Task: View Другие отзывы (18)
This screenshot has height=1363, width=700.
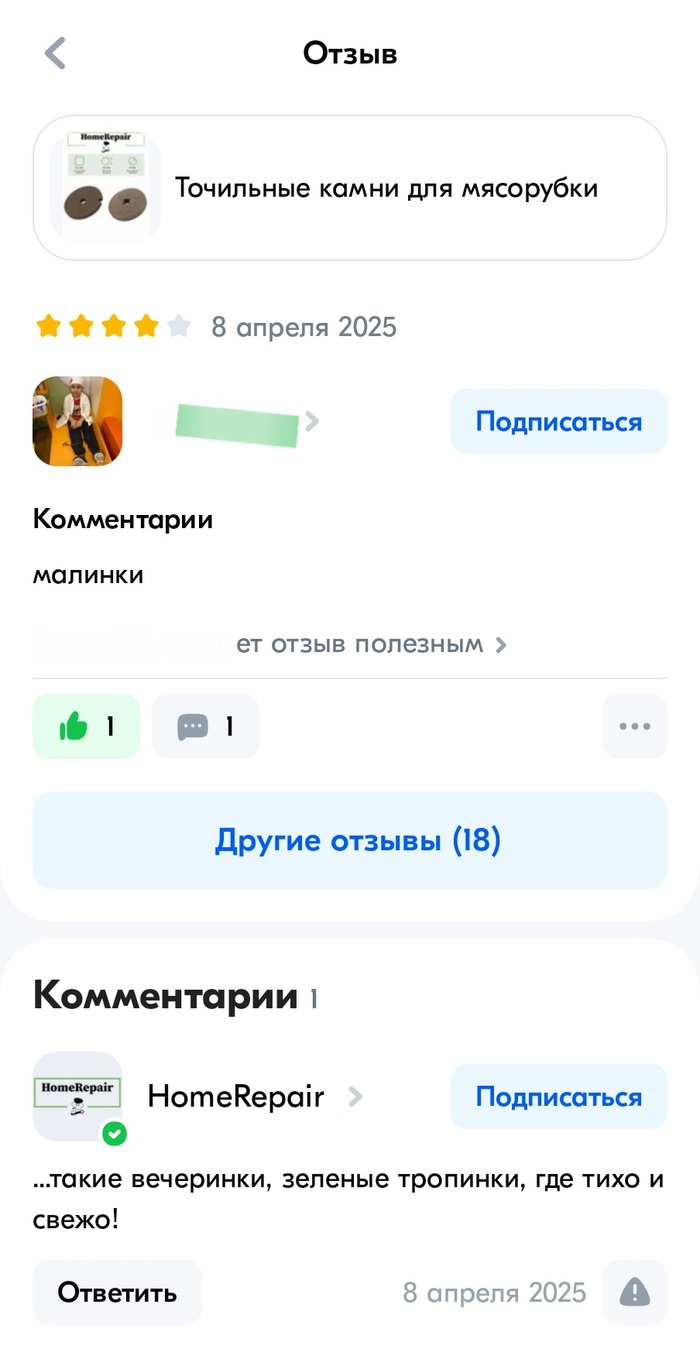Action: (x=350, y=840)
